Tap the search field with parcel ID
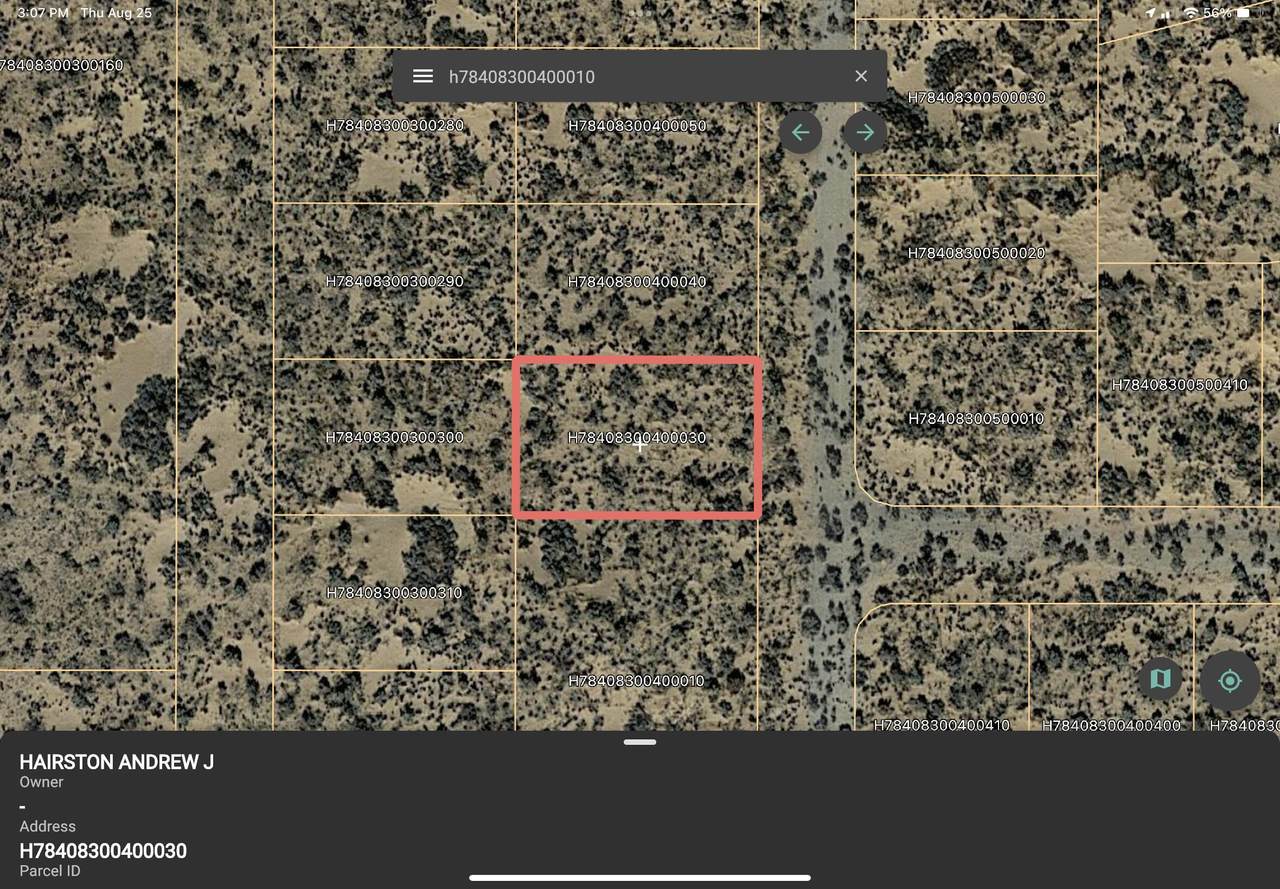The image size is (1280, 889). pyautogui.click(x=640, y=76)
